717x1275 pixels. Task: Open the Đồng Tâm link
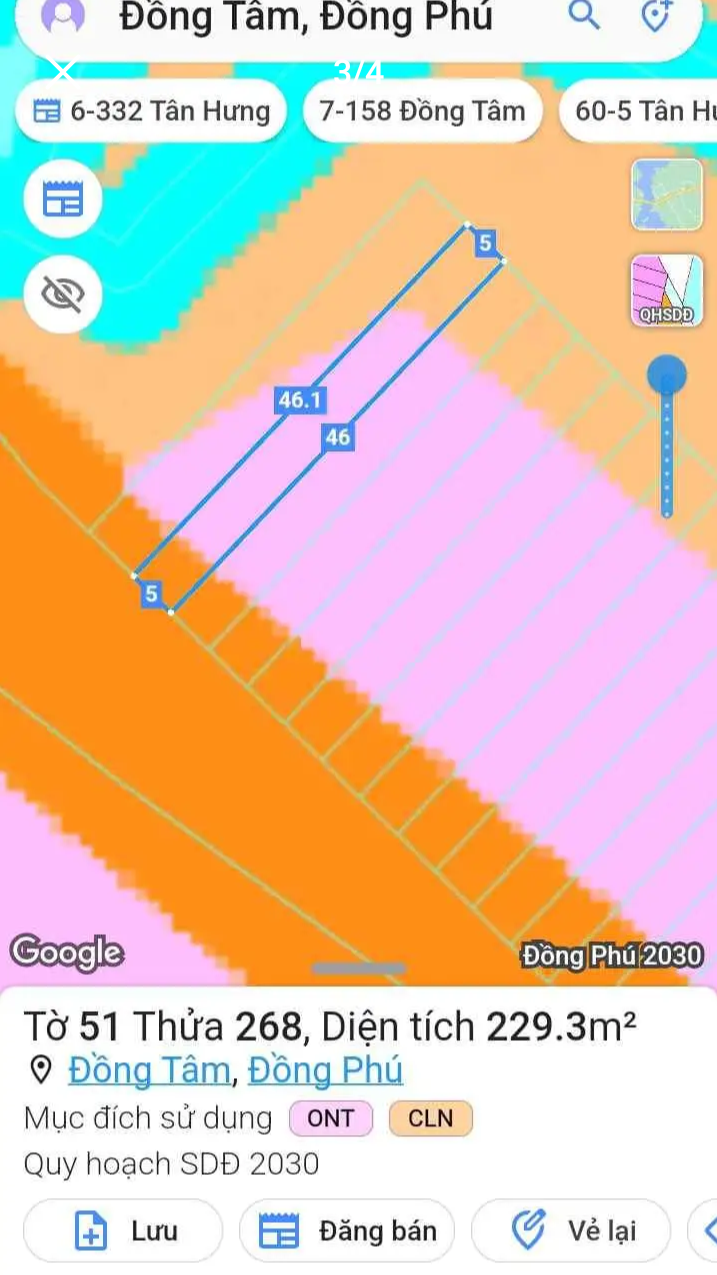pyautogui.click(x=149, y=1070)
